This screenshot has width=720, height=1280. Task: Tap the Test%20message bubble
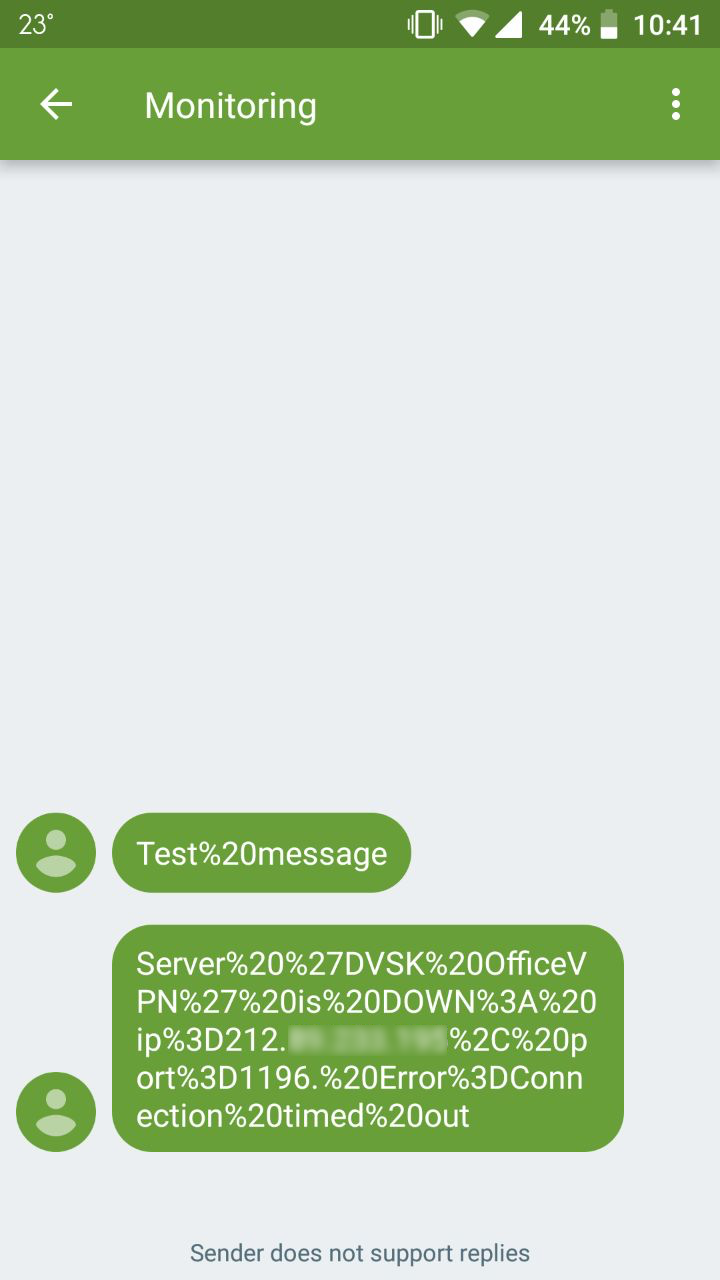point(261,853)
